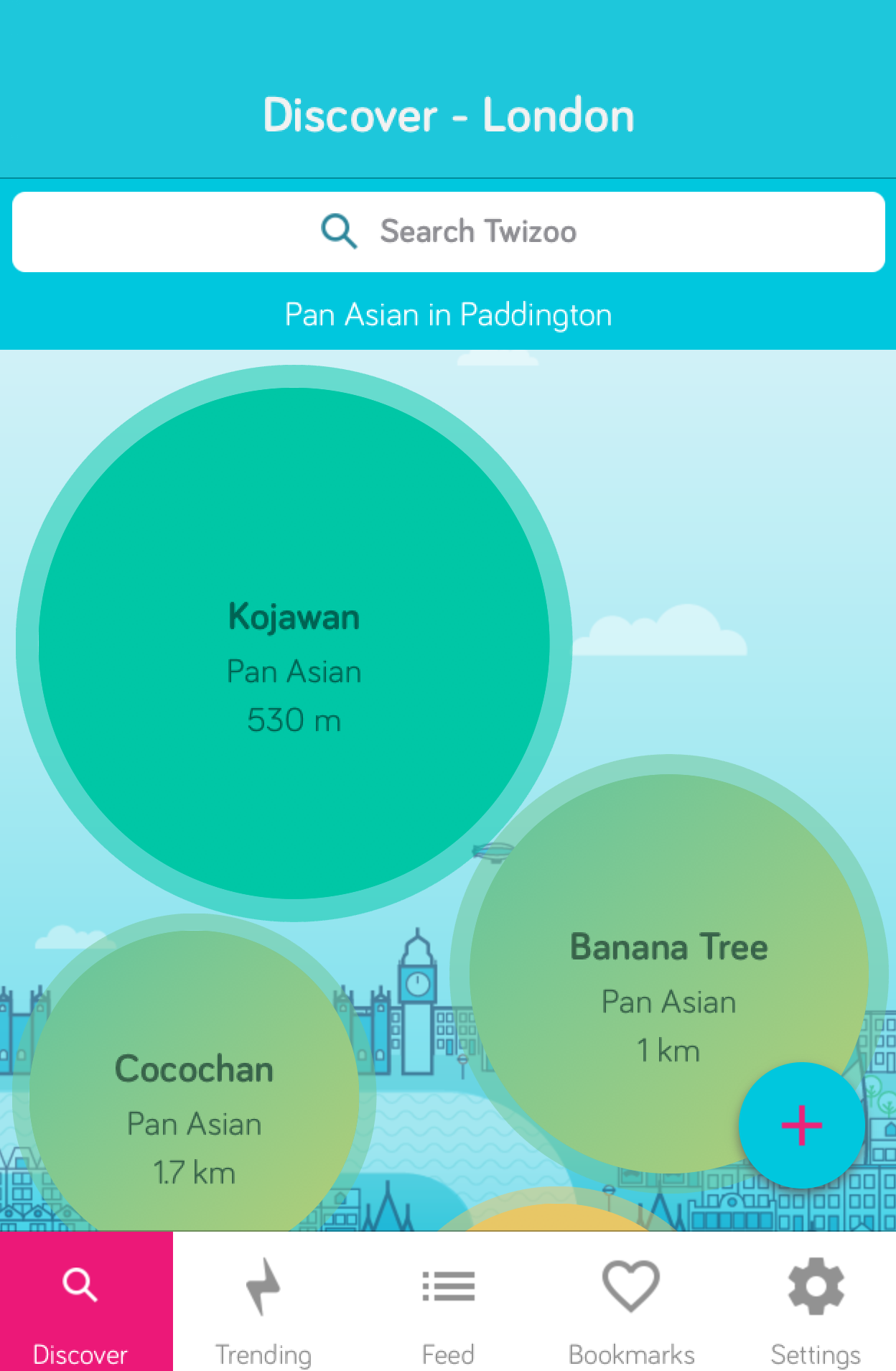Tap the pink plus floating button
The width and height of the screenshot is (896, 1371).
click(801, 1125)
